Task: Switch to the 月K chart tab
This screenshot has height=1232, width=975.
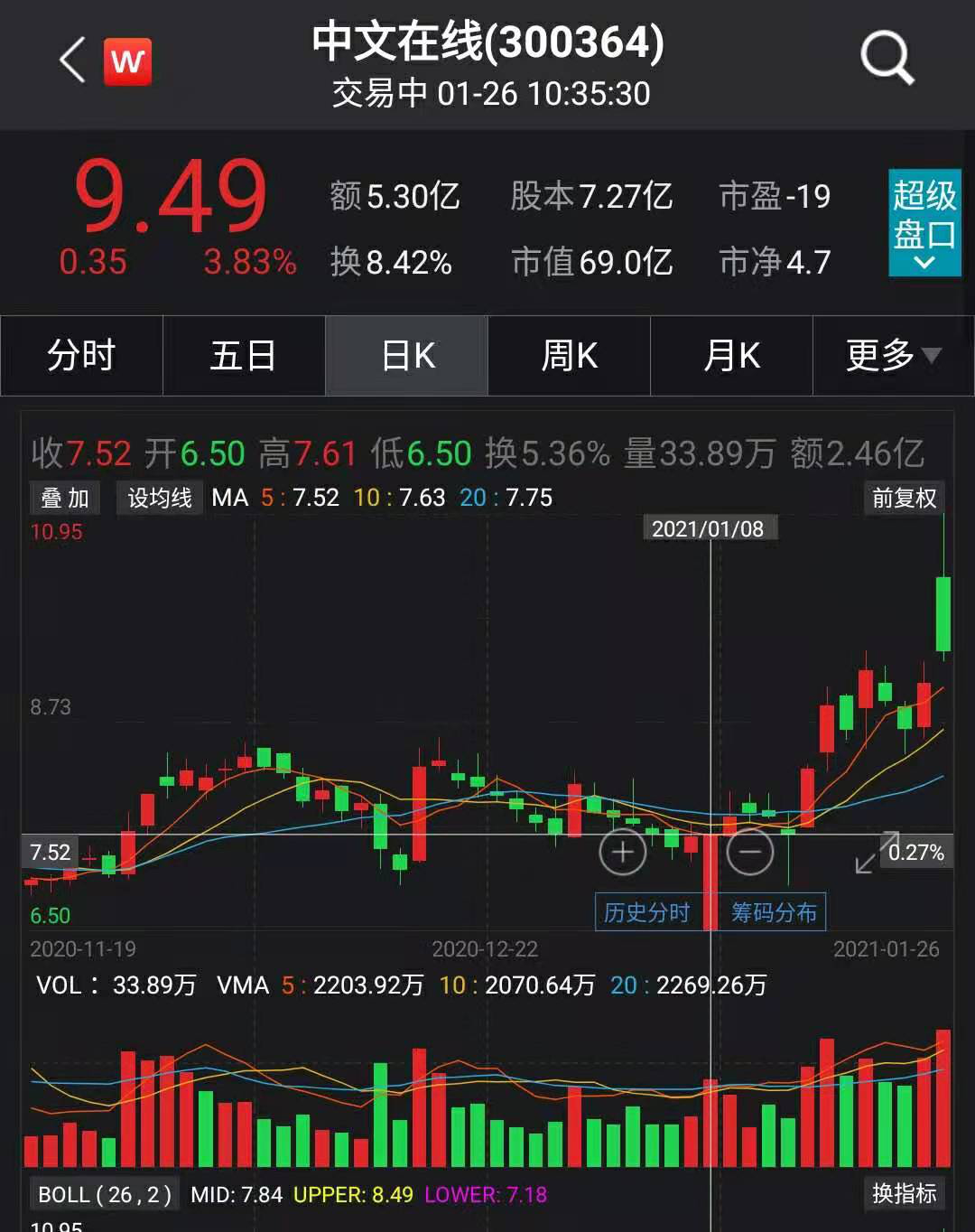Action: [731, 355]
